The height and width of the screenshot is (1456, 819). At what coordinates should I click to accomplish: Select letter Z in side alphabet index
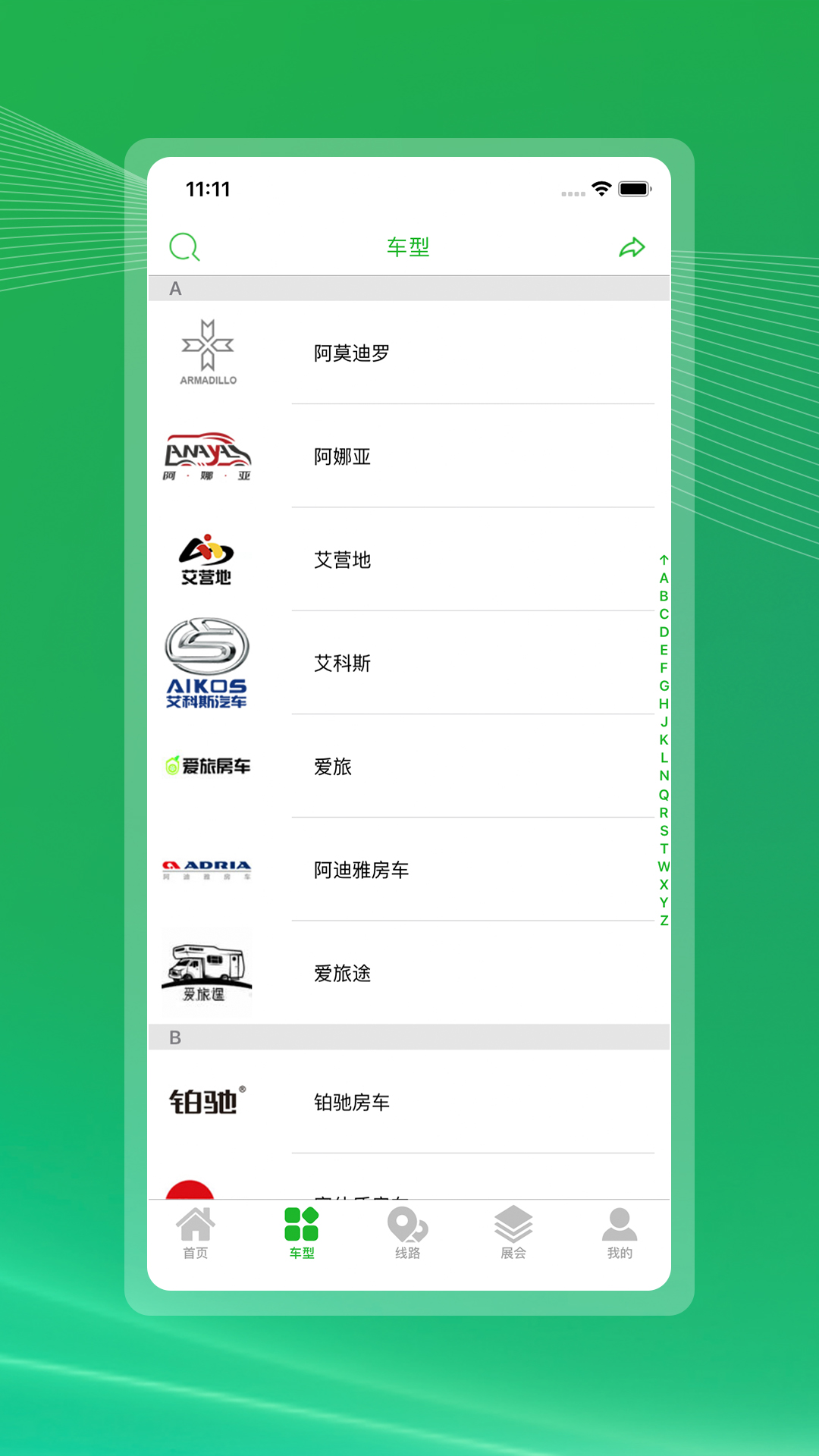tap(664, 919)
